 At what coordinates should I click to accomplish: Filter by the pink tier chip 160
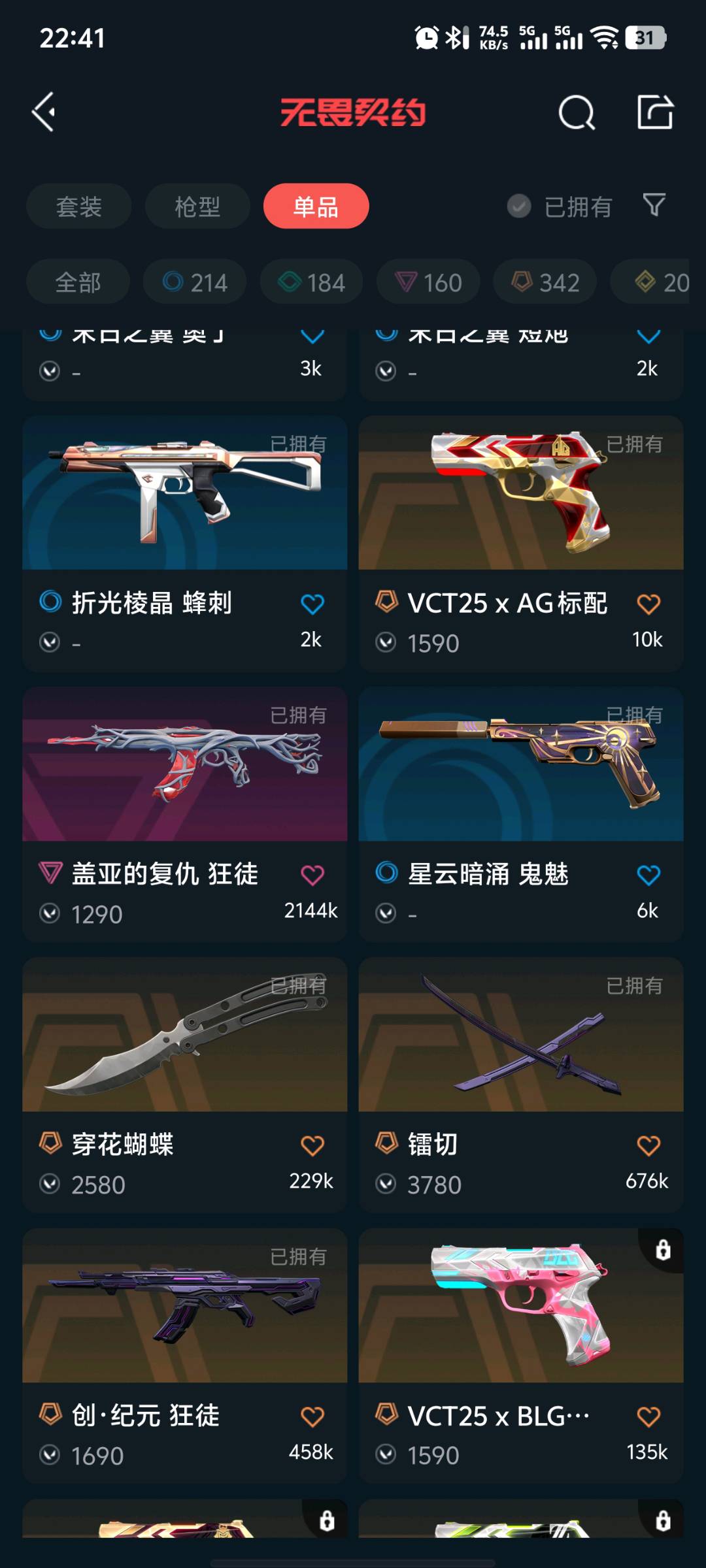point(428,282)
